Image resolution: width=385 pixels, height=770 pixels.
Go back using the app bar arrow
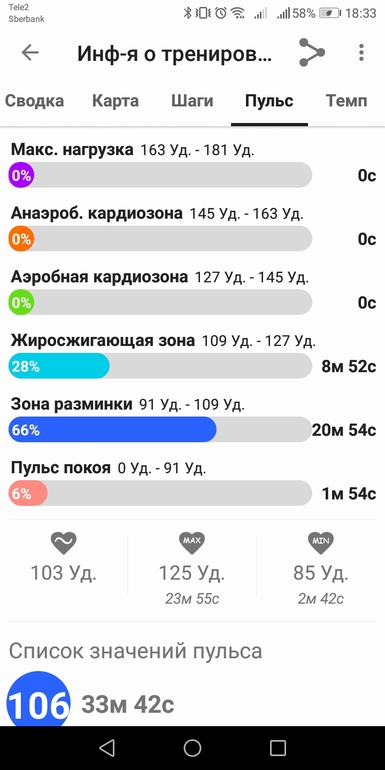[30, 52]
